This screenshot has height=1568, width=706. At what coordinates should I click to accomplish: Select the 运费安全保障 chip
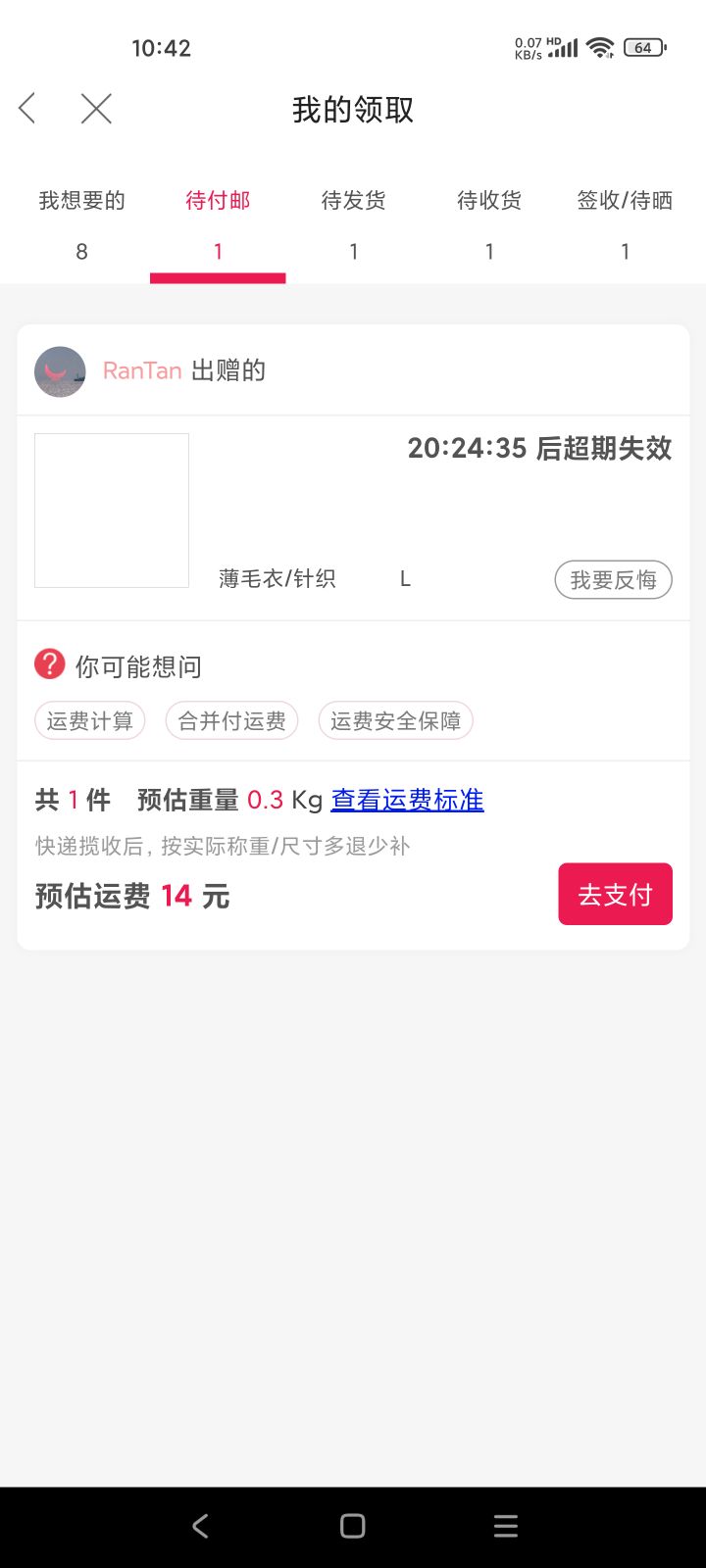coord(395,721)
